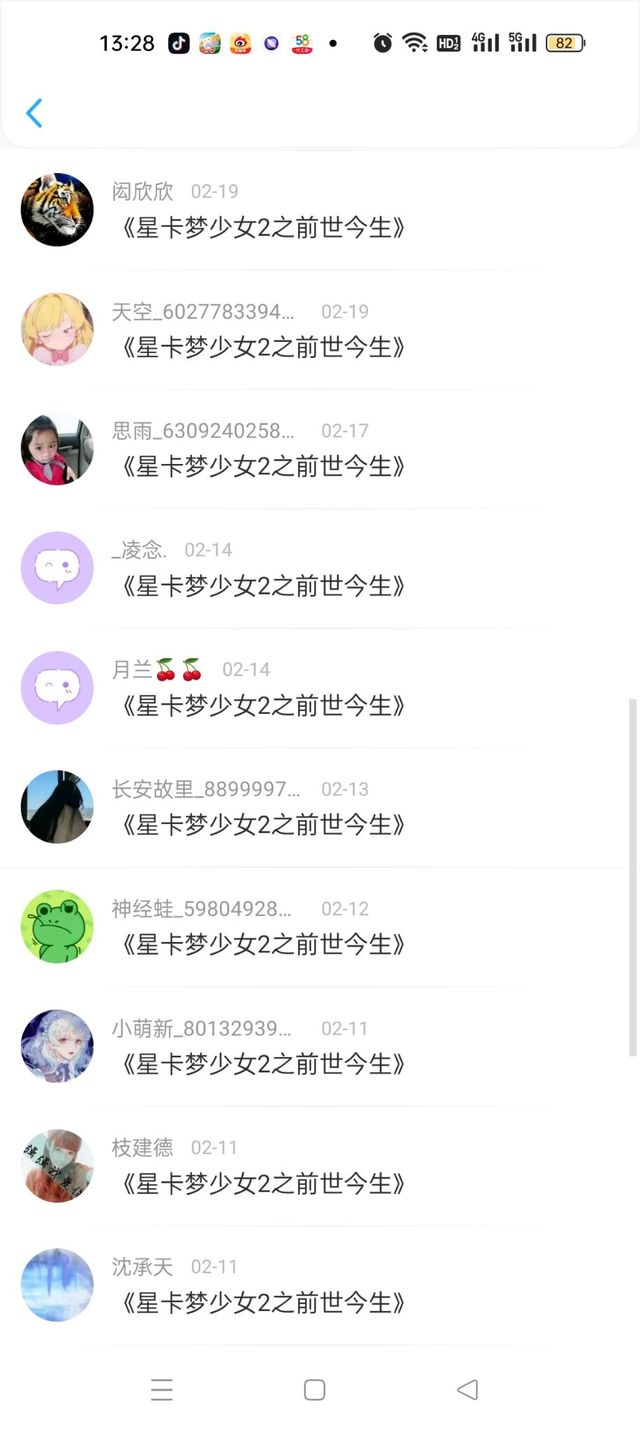Open recent apps from navigation bar
Viewport: 640px width, 1429px height.
[x=162, y=1389]
